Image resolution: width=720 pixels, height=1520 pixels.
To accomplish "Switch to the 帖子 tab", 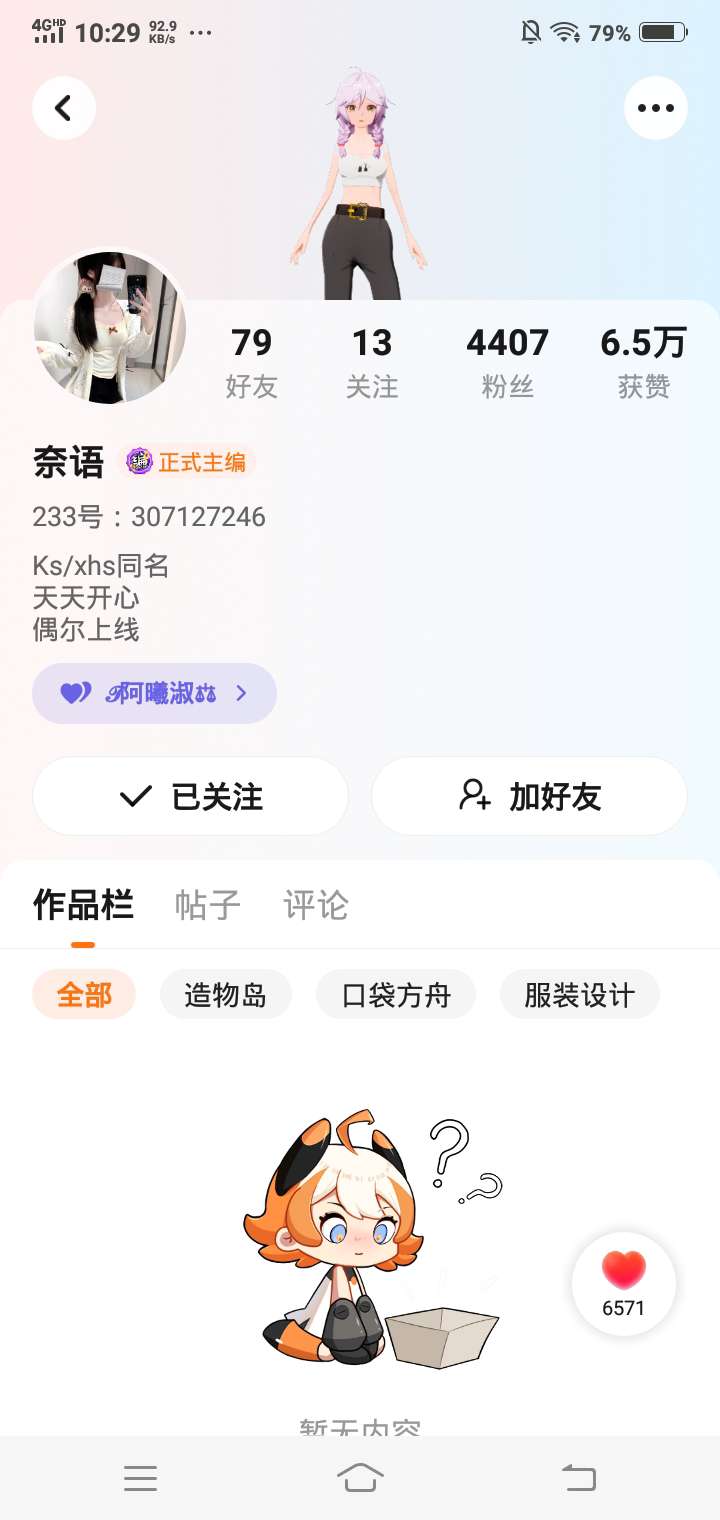I will [208, 905].
